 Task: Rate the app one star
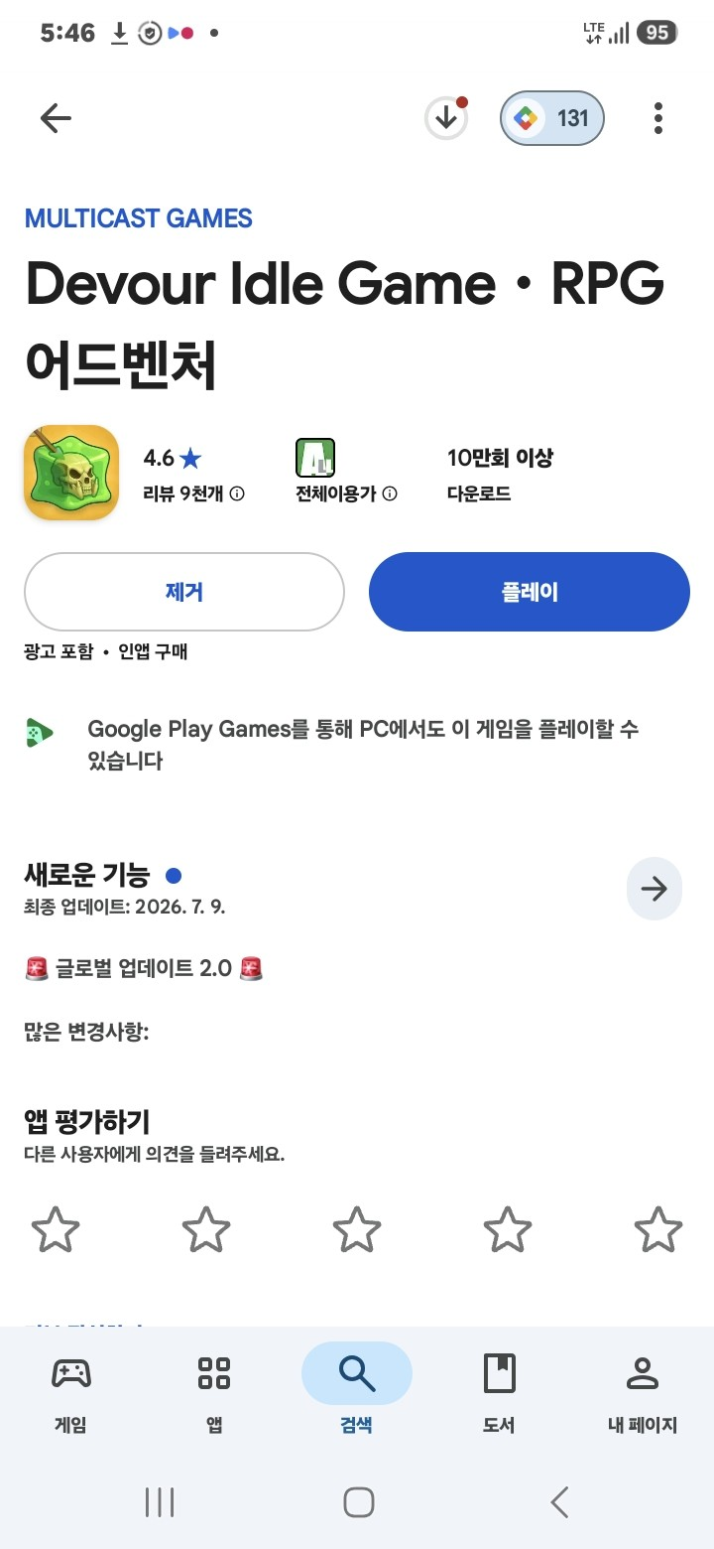[x=55, y=1230]
